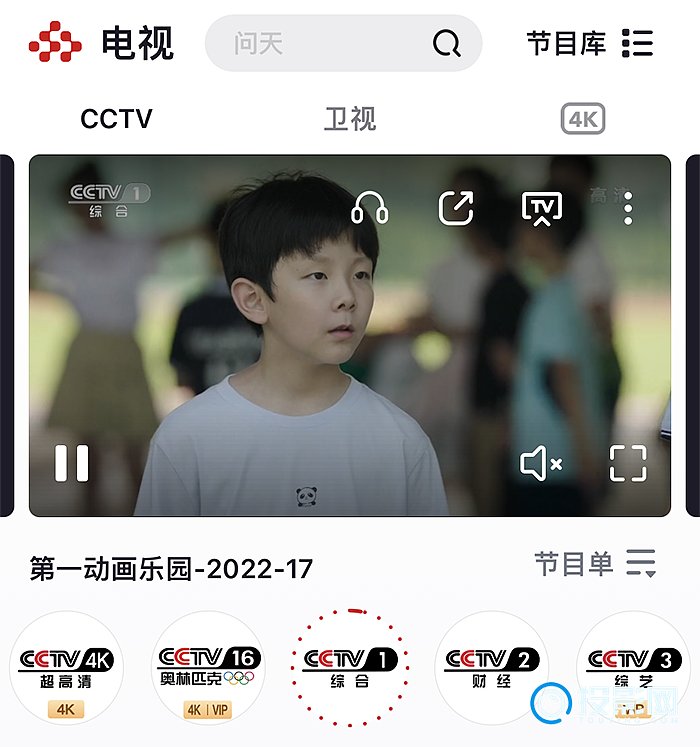Select the CCTV 16 奥林匹克 channel

coord(209,668)
